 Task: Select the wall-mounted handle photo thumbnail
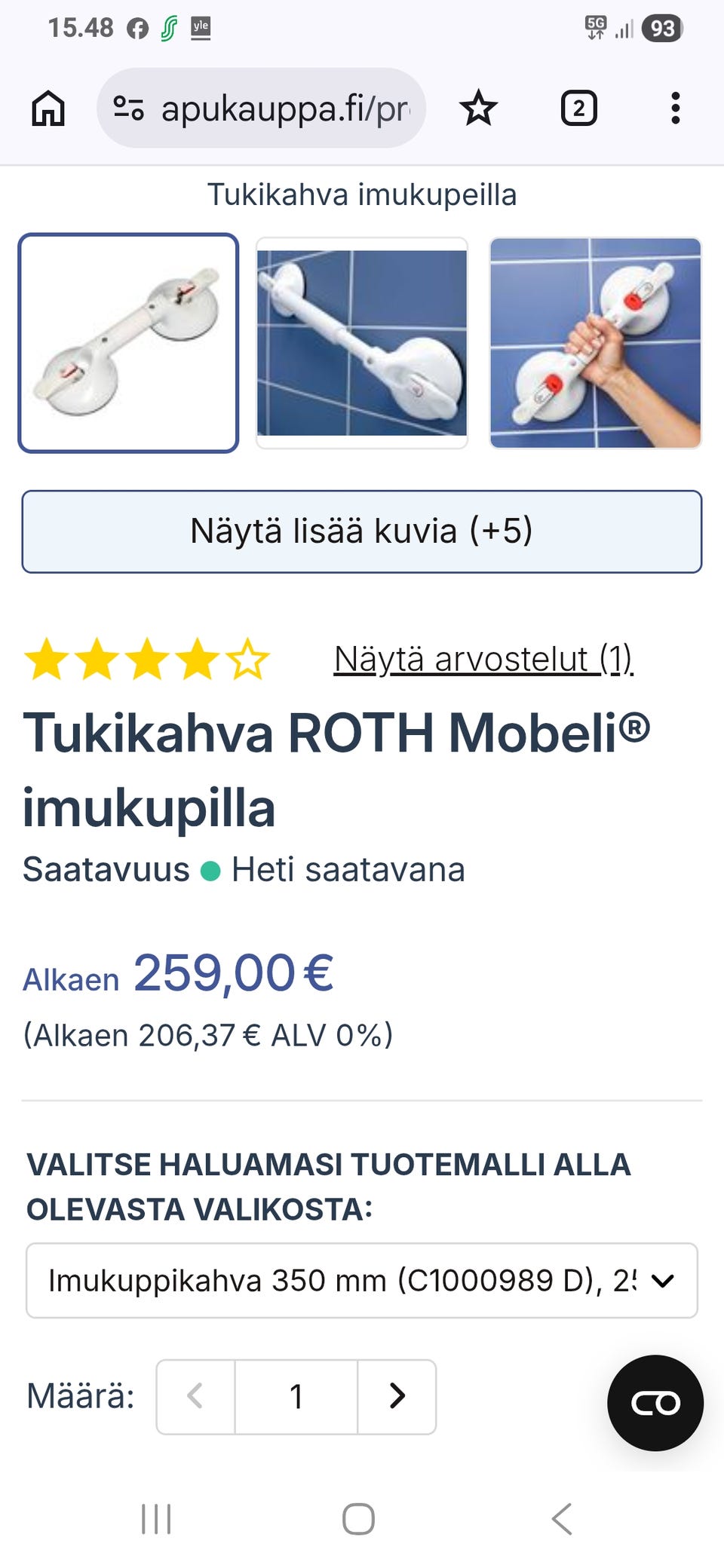coord(361,343)
